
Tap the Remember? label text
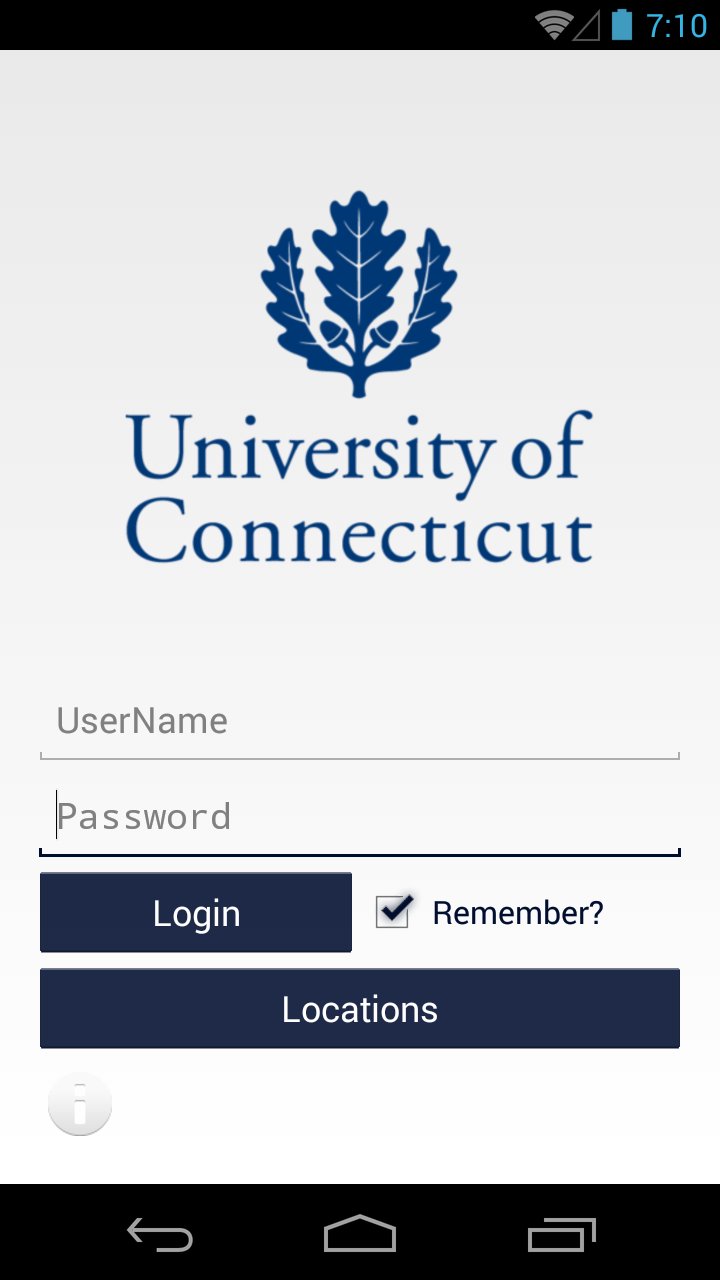[x=517, y=911]
